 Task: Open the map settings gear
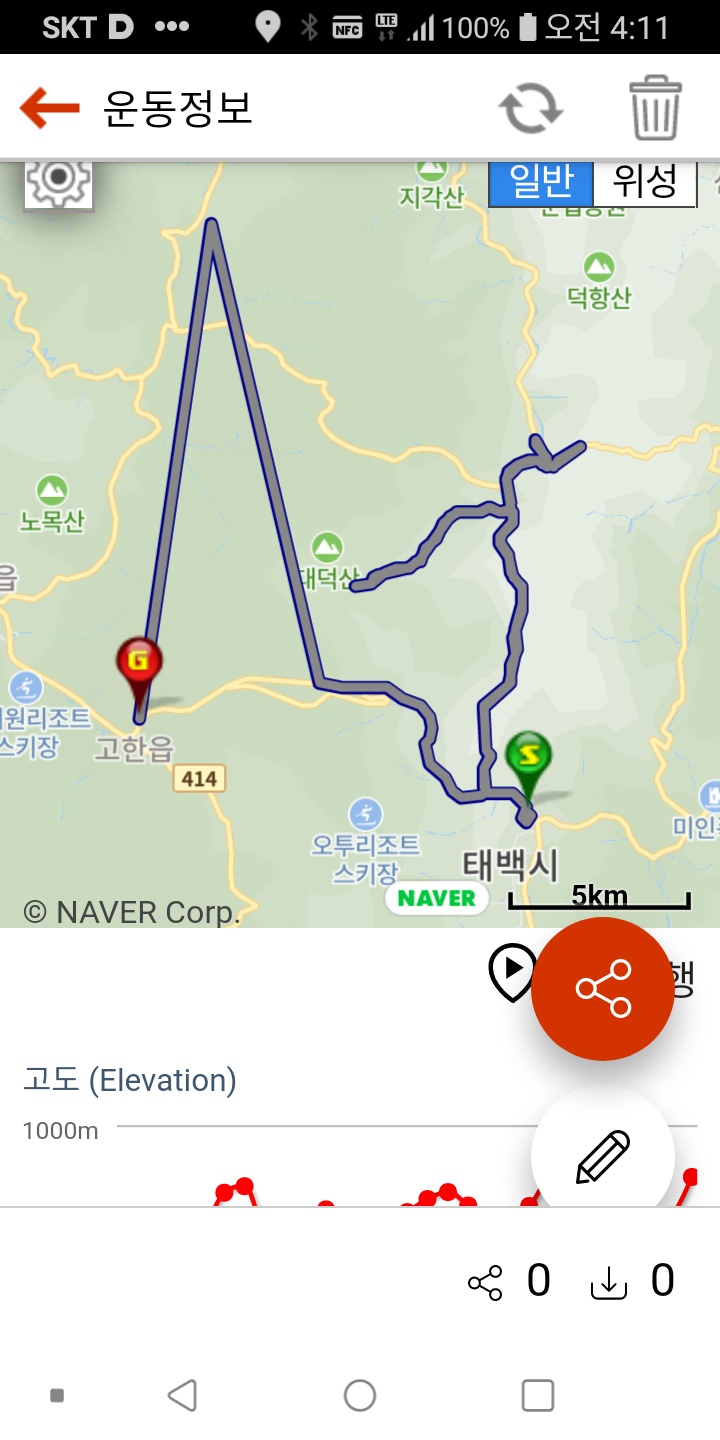58,180
